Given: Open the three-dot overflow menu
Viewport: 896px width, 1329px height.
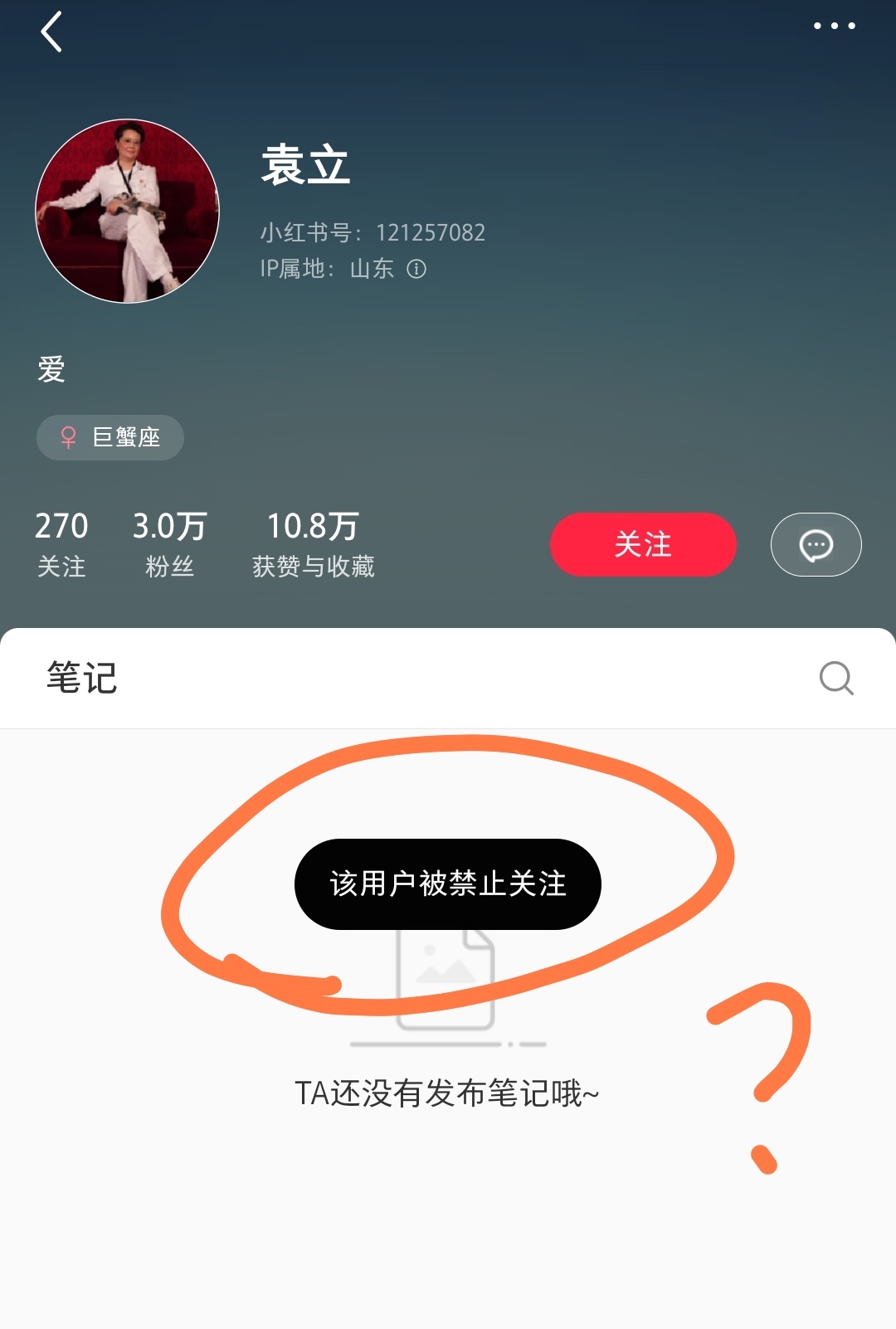Looking at the screenshot, I should click(x=834, y=27).
